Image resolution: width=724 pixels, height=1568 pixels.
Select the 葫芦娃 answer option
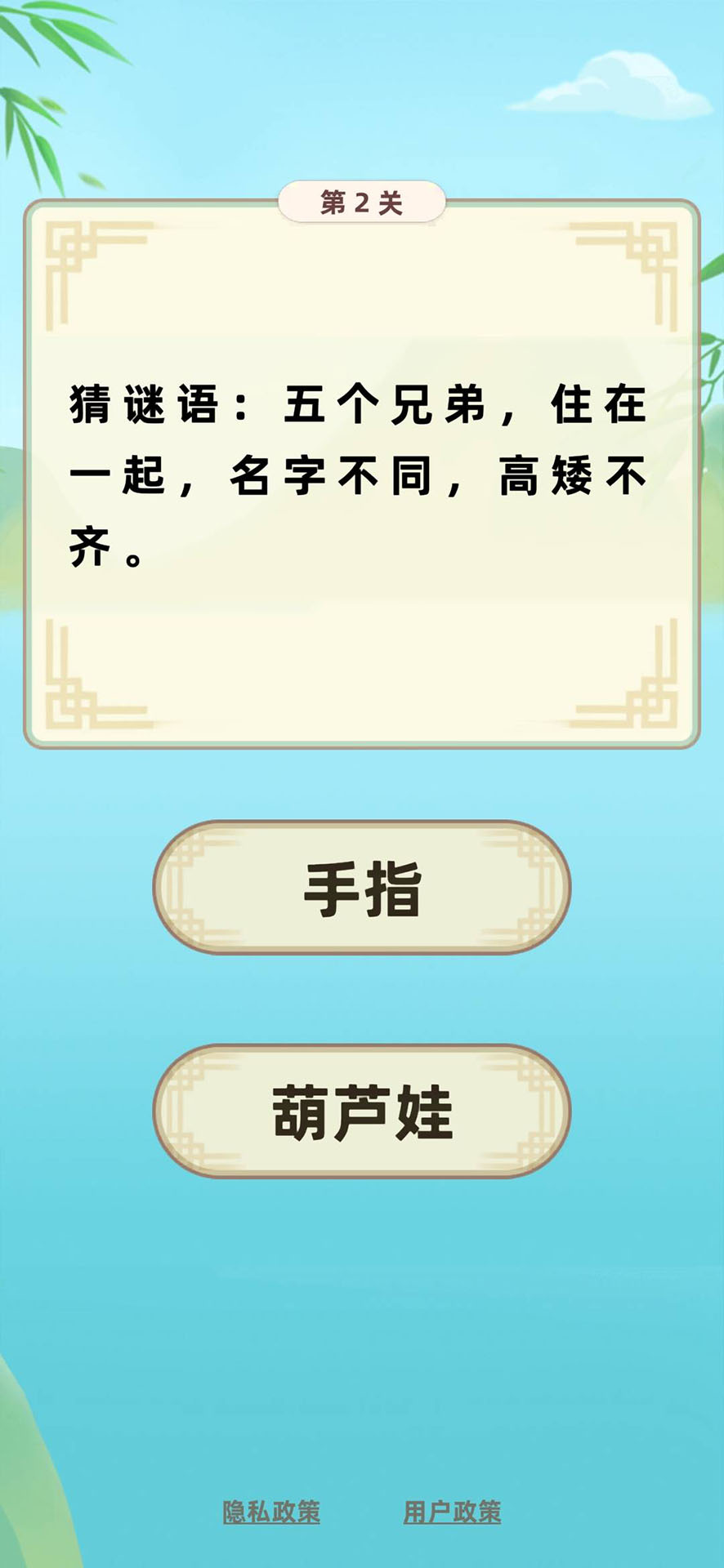[x=361, y=1111]
